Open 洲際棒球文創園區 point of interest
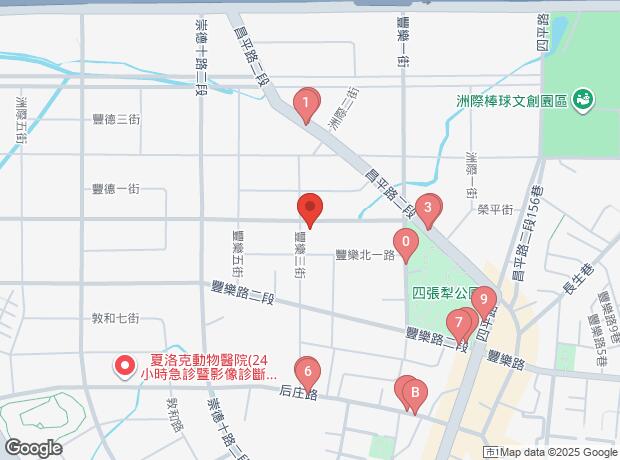The image size is (620, 460). pos(585,100)
